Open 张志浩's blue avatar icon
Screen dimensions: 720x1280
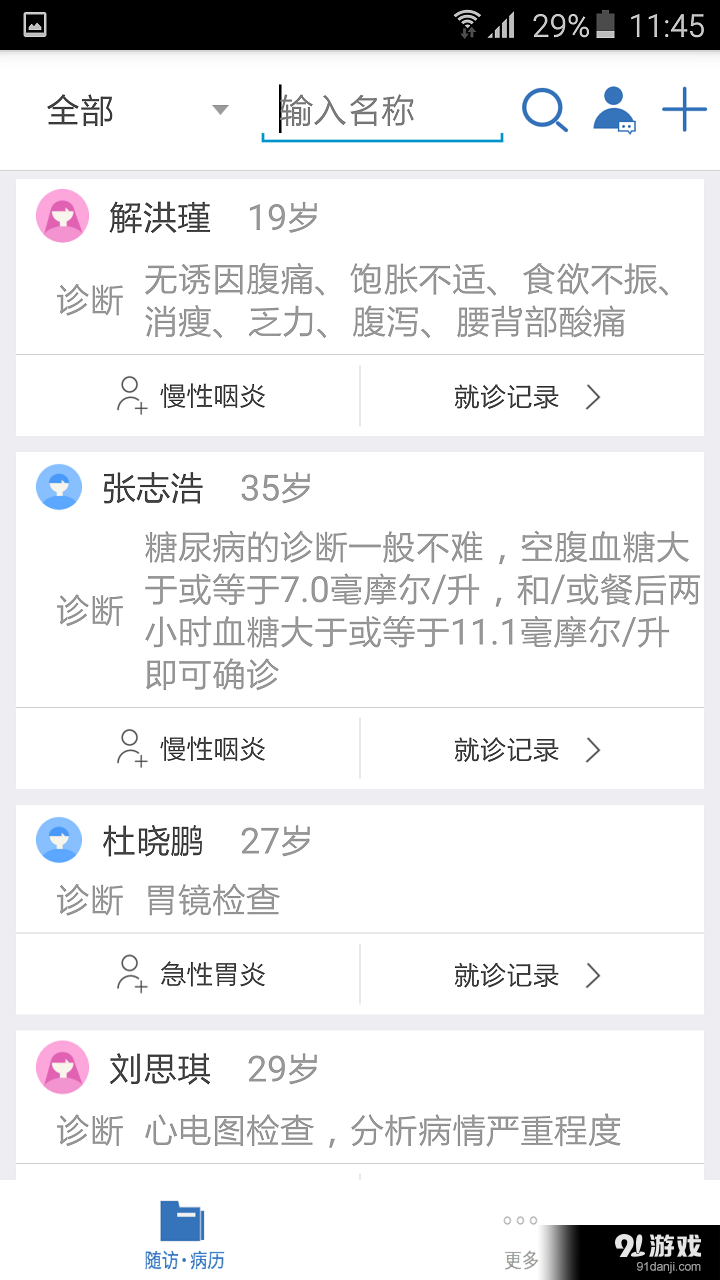58,487
